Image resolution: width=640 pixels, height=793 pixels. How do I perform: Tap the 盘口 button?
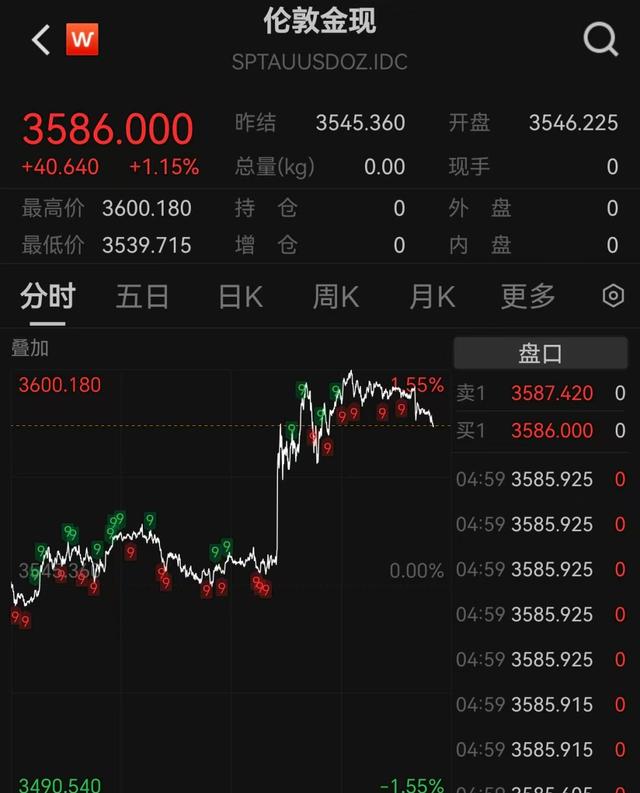(x=540, y=353)
